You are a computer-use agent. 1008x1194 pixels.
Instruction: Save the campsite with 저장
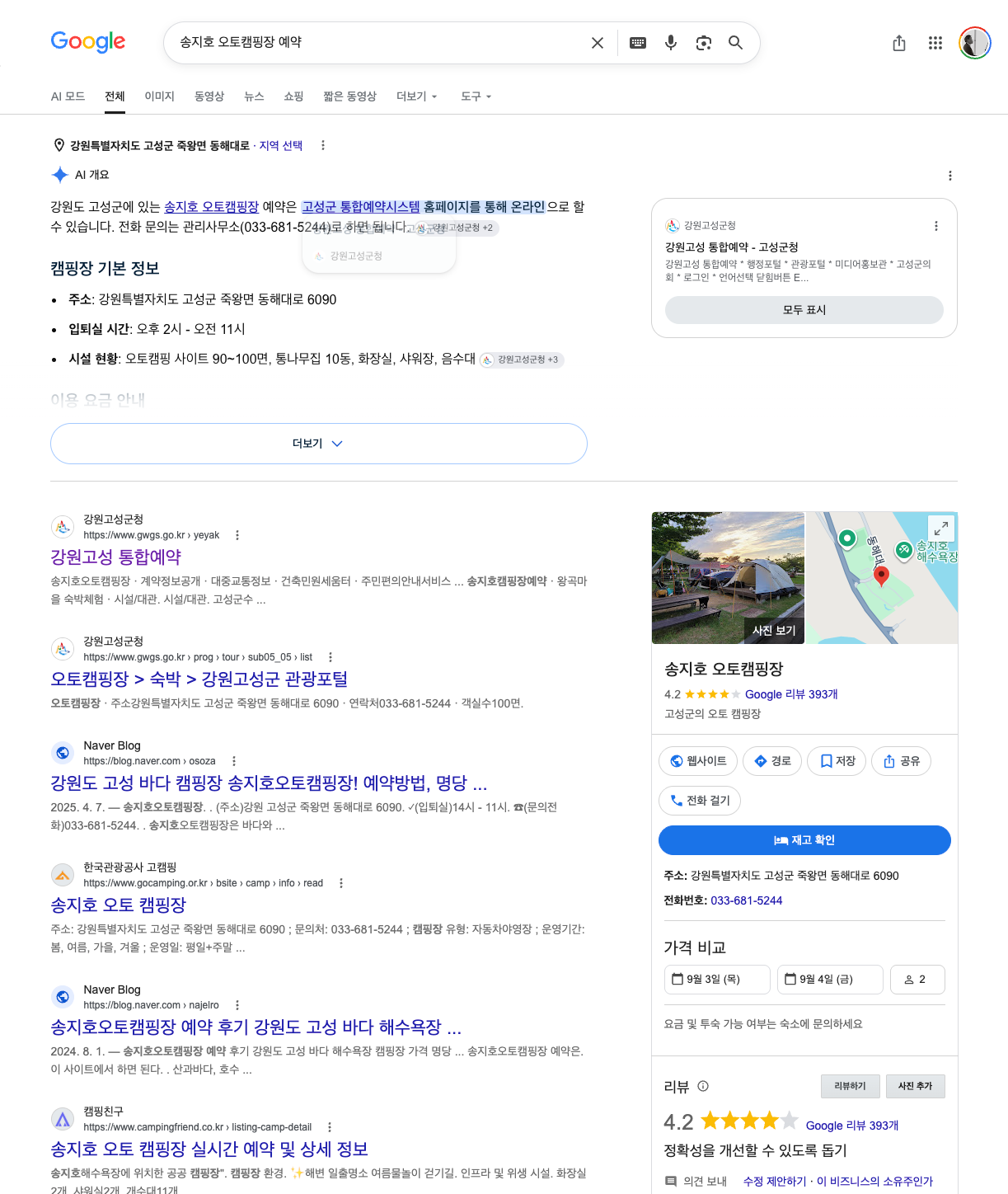(x=837, y=761)
